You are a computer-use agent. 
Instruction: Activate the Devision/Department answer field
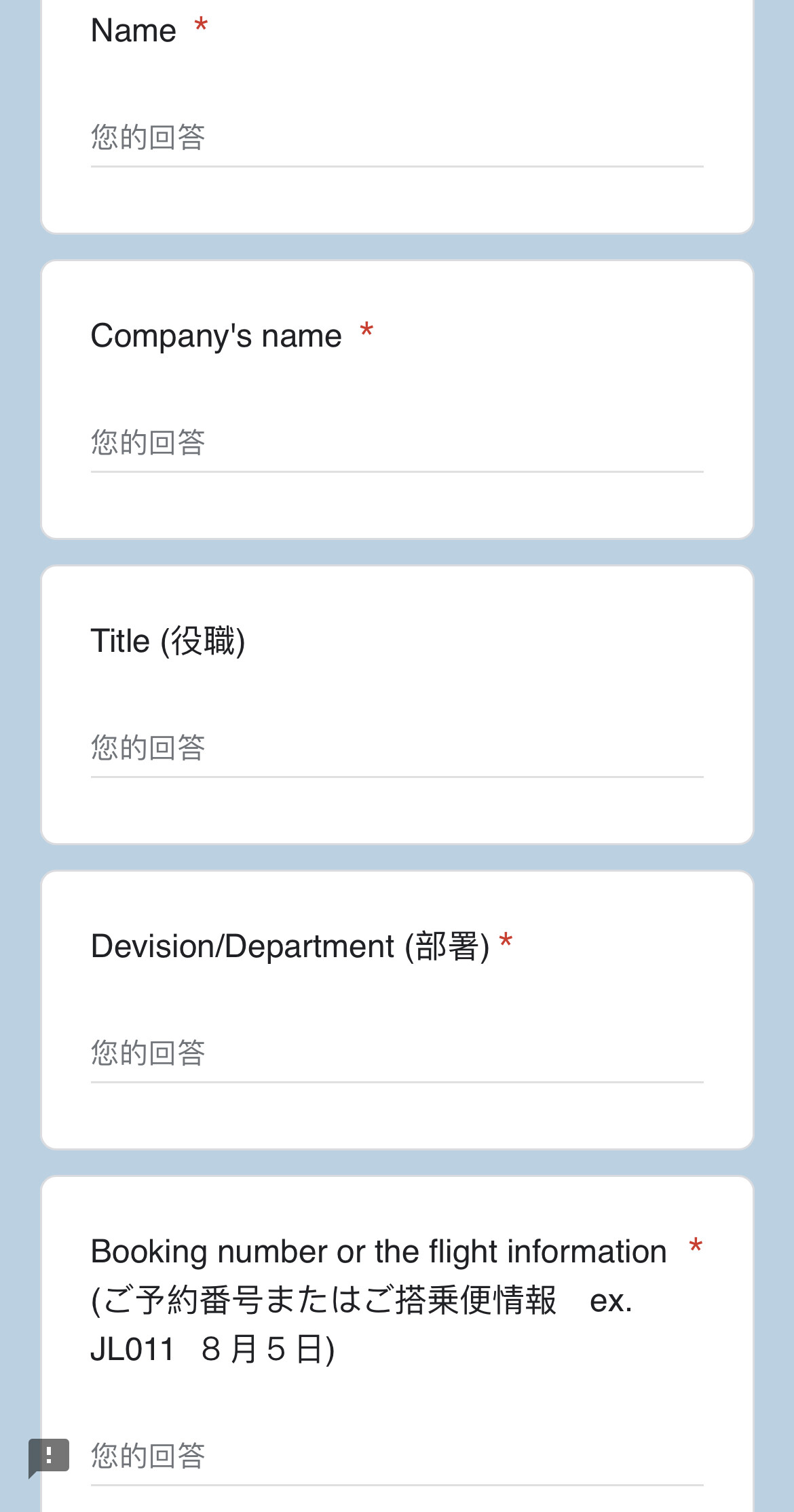click(x=397, y=1053)
